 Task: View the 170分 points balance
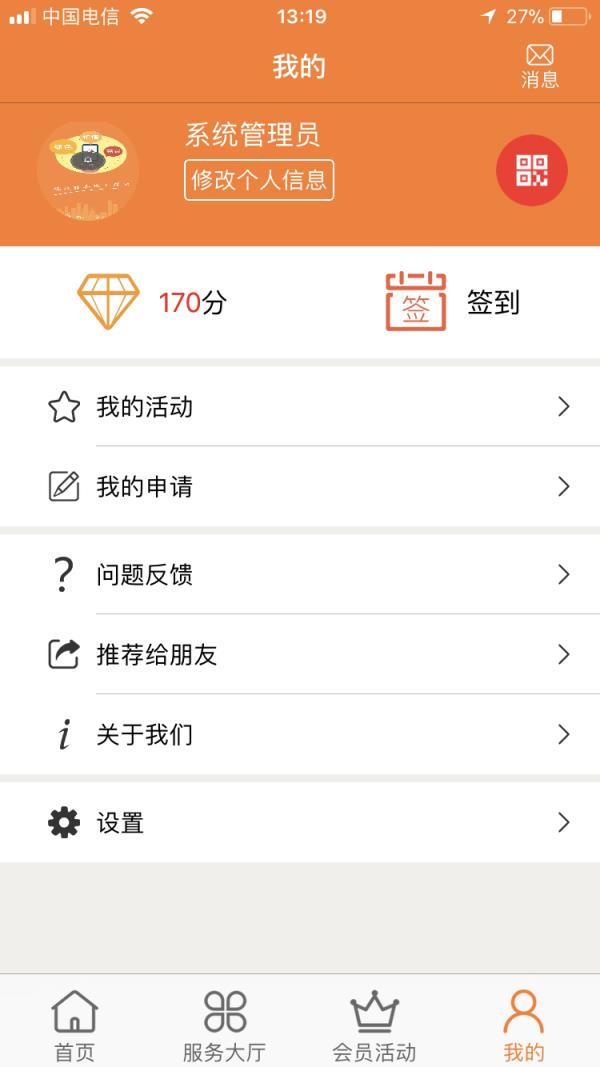point(154,301)
